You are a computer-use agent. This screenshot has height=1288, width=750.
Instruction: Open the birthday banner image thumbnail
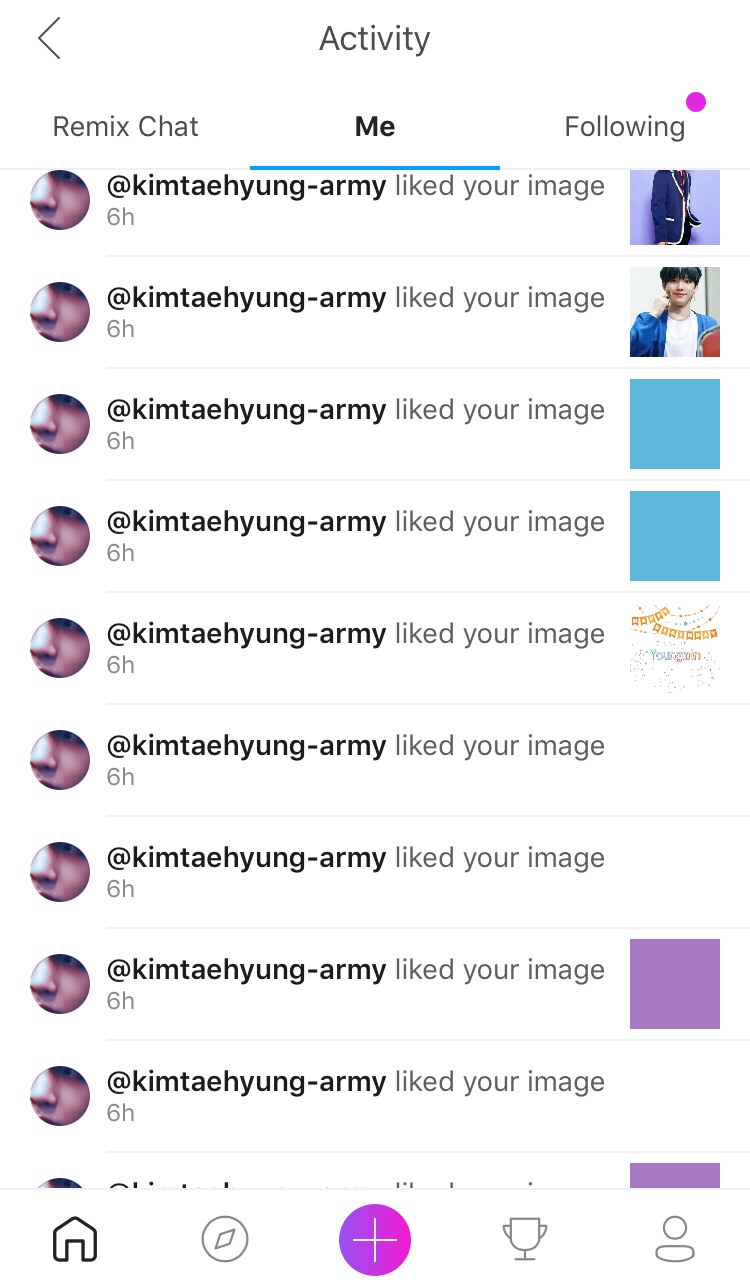click(x=674, y=648)
